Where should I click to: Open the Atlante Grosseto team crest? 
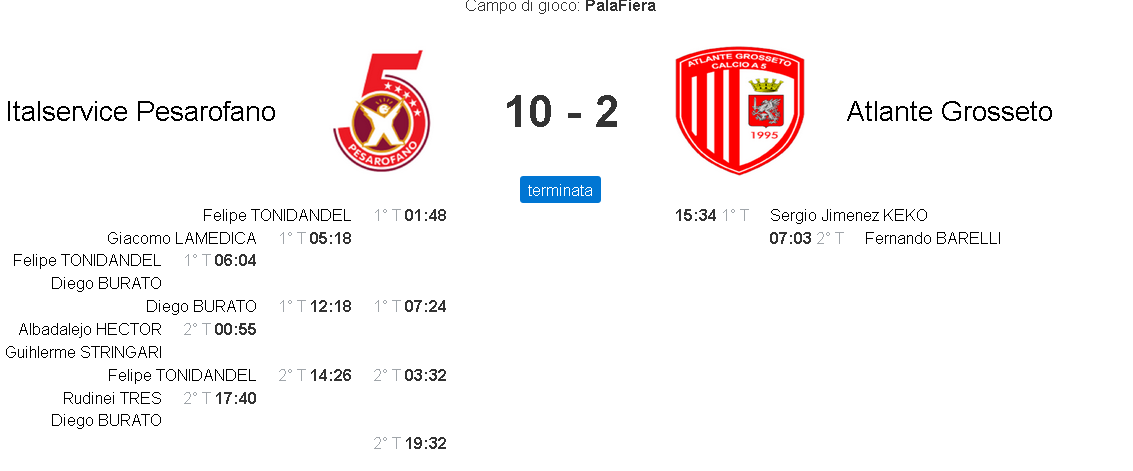[740, 111]
